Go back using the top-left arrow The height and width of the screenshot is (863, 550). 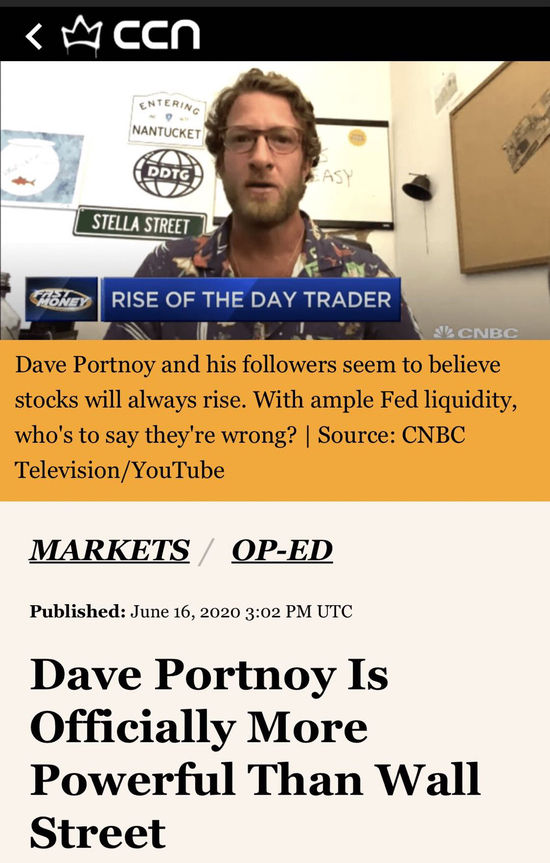click(34, 36)
